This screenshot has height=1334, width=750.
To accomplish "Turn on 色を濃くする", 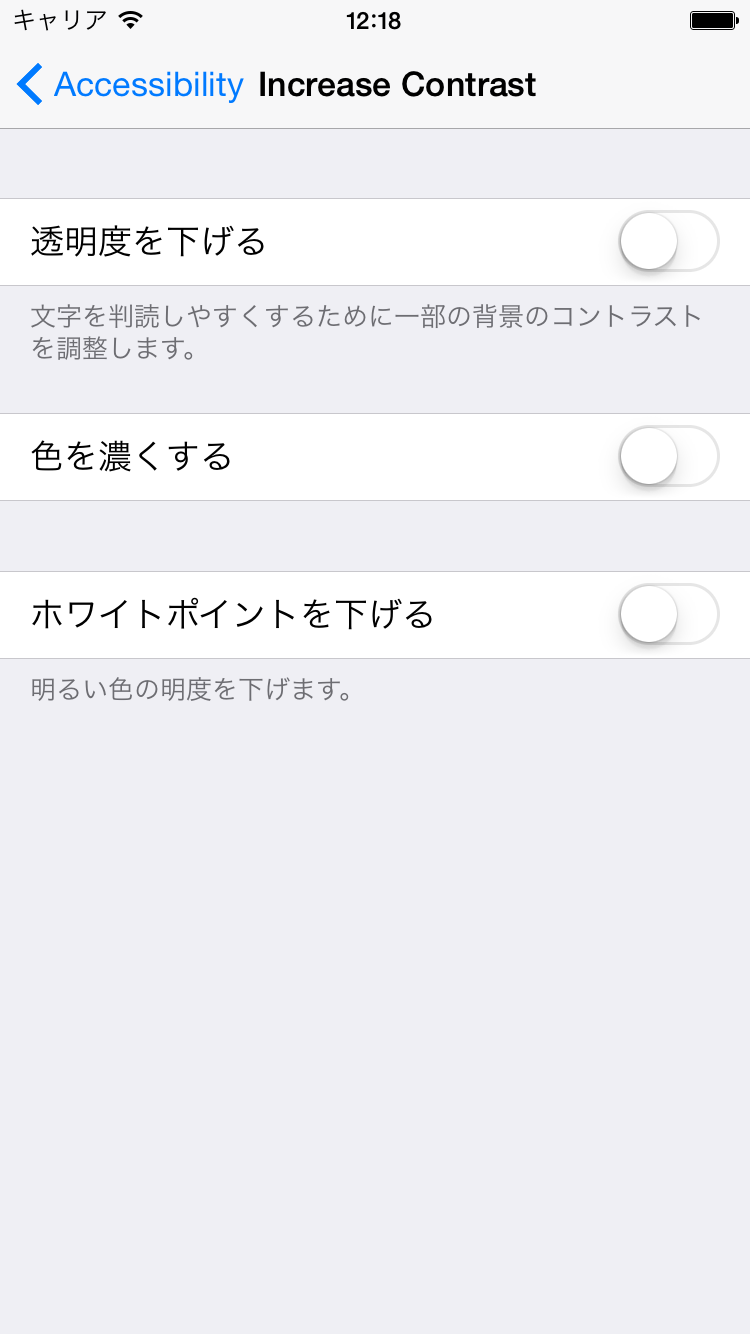I will 669,457.
